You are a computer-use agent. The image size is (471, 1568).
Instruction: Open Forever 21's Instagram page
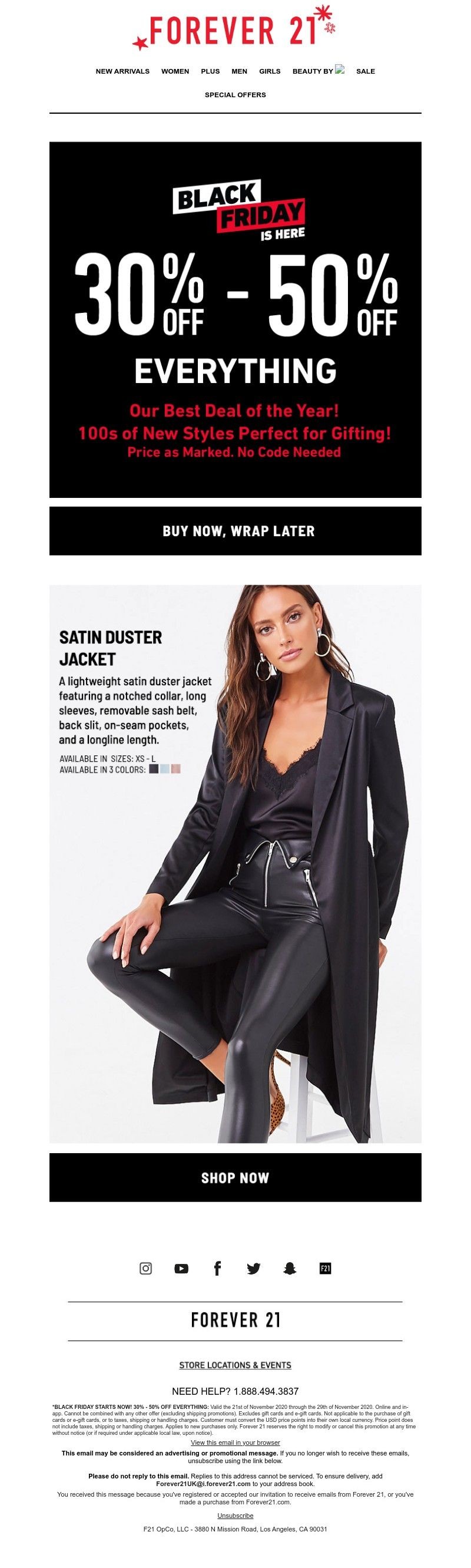[145, 1269]
